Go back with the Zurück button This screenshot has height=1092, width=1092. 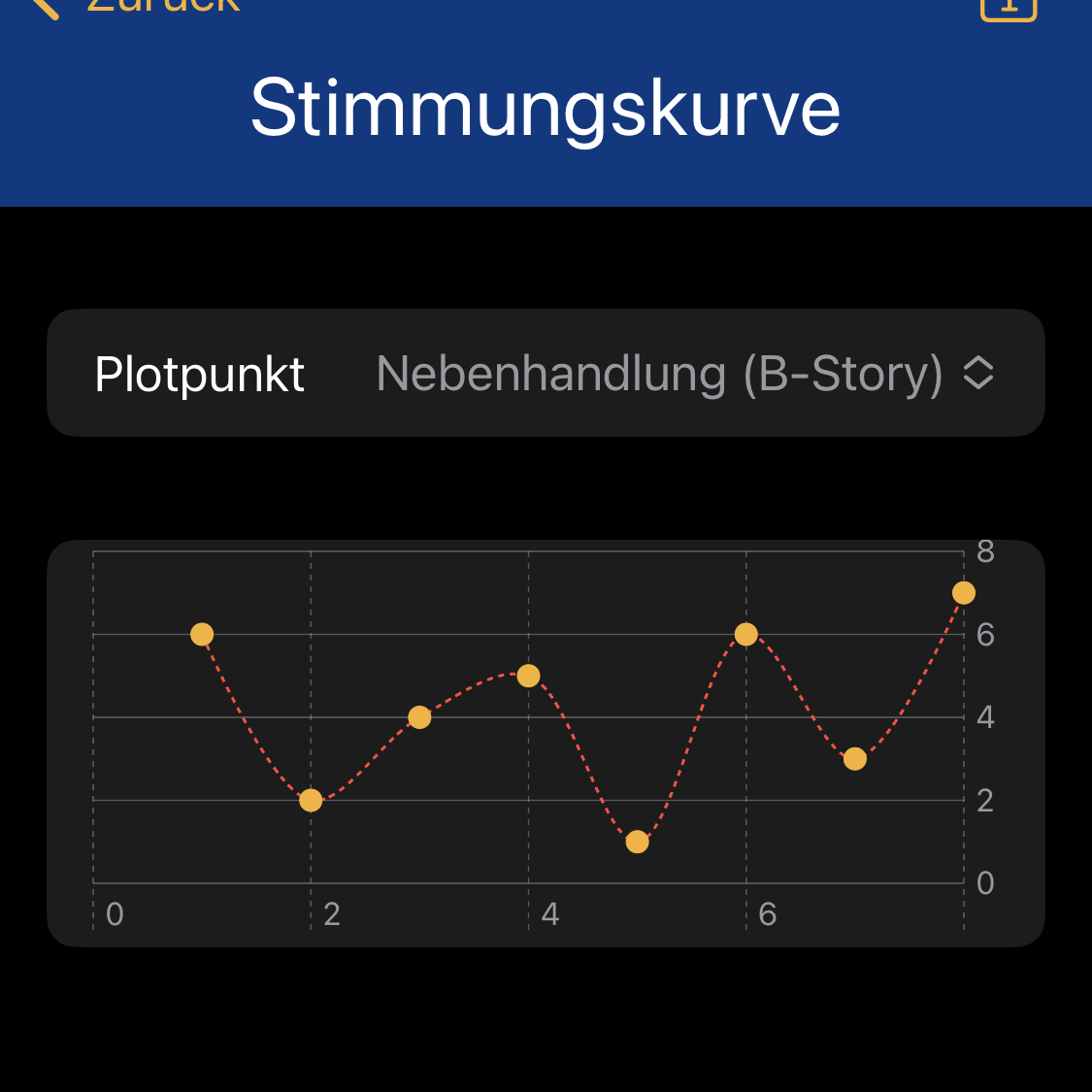click(136, 6)
